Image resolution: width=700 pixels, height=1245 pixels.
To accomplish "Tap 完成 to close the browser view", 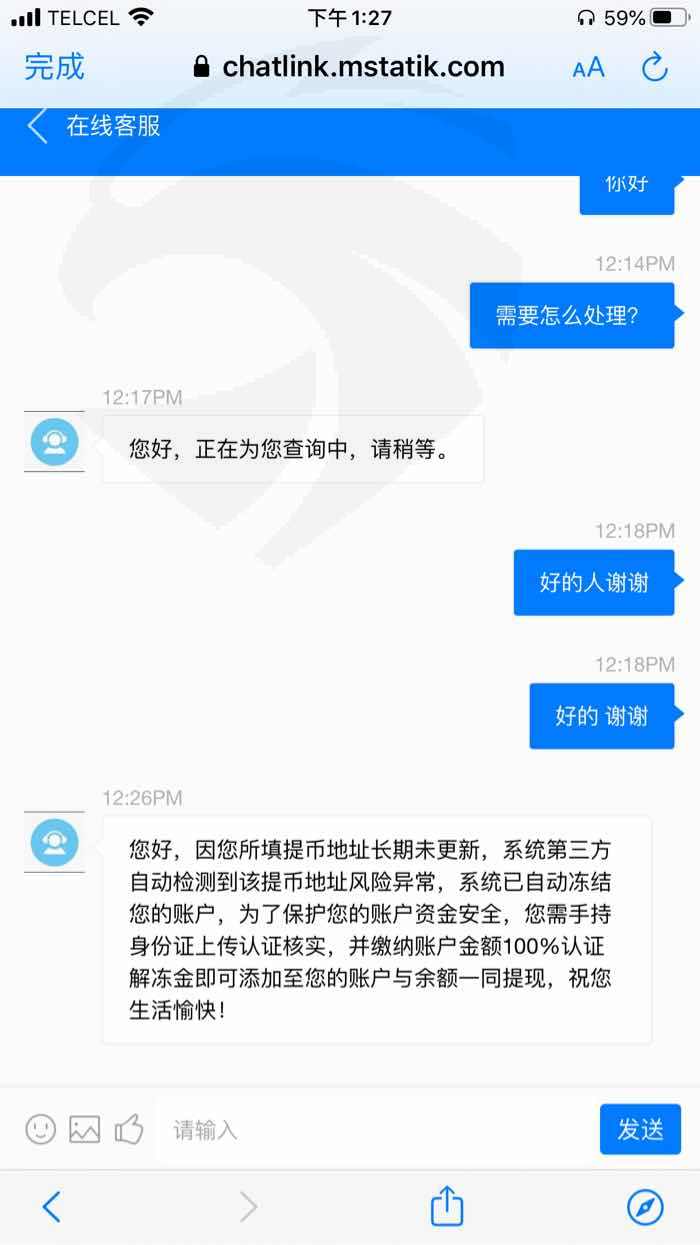I will coord(54,67).
